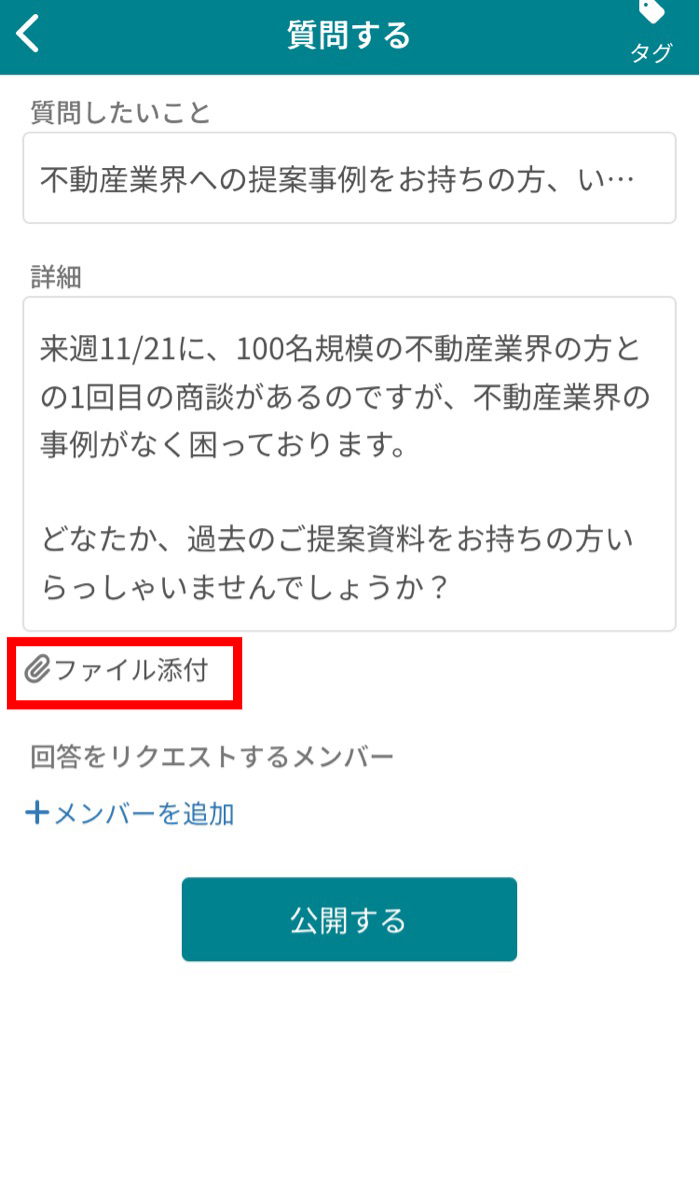Edit the 質問したいこと question field
This screenshot has height=1200, width=699.
349,179
